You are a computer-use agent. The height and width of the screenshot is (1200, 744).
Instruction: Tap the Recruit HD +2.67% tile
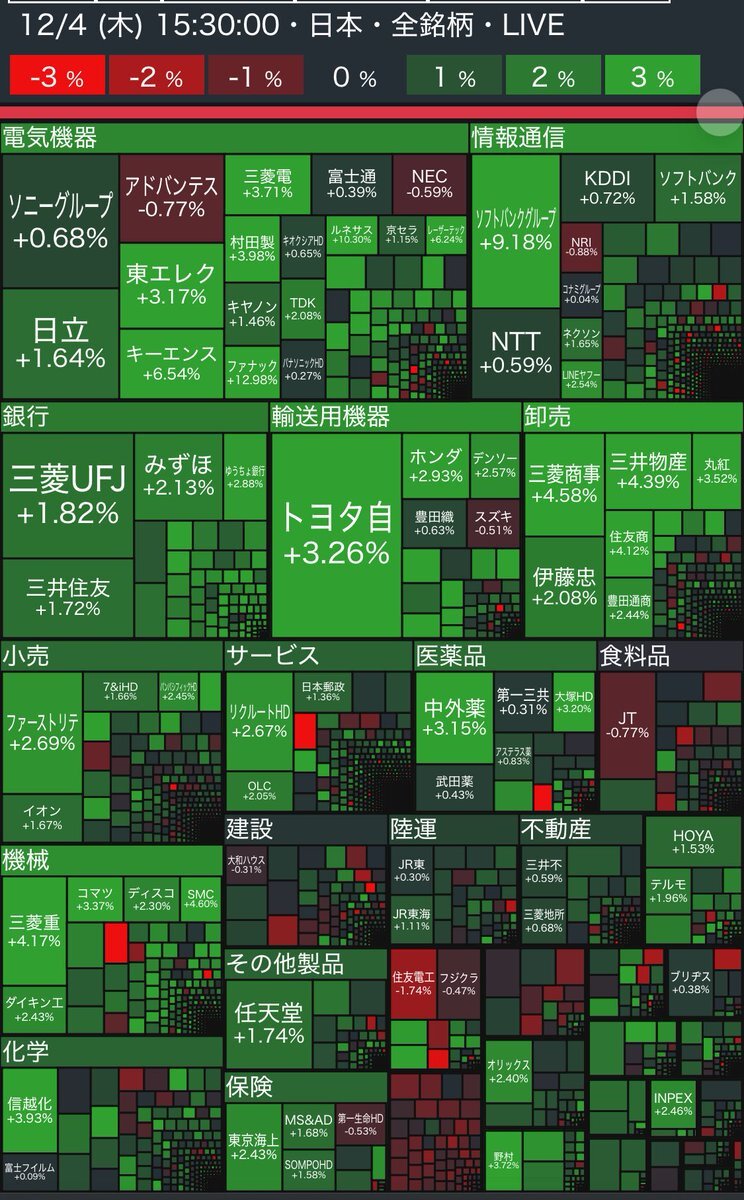click(258, 721)
